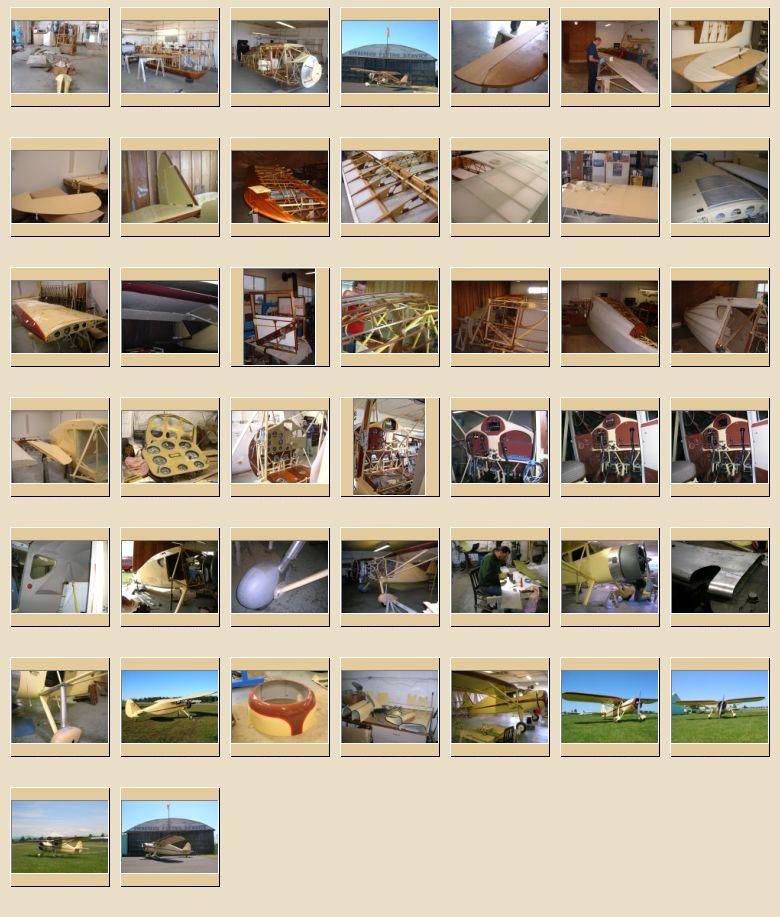
Task: Open the side view of the yellow plane on grass
Action: click(x=169, y=707)
